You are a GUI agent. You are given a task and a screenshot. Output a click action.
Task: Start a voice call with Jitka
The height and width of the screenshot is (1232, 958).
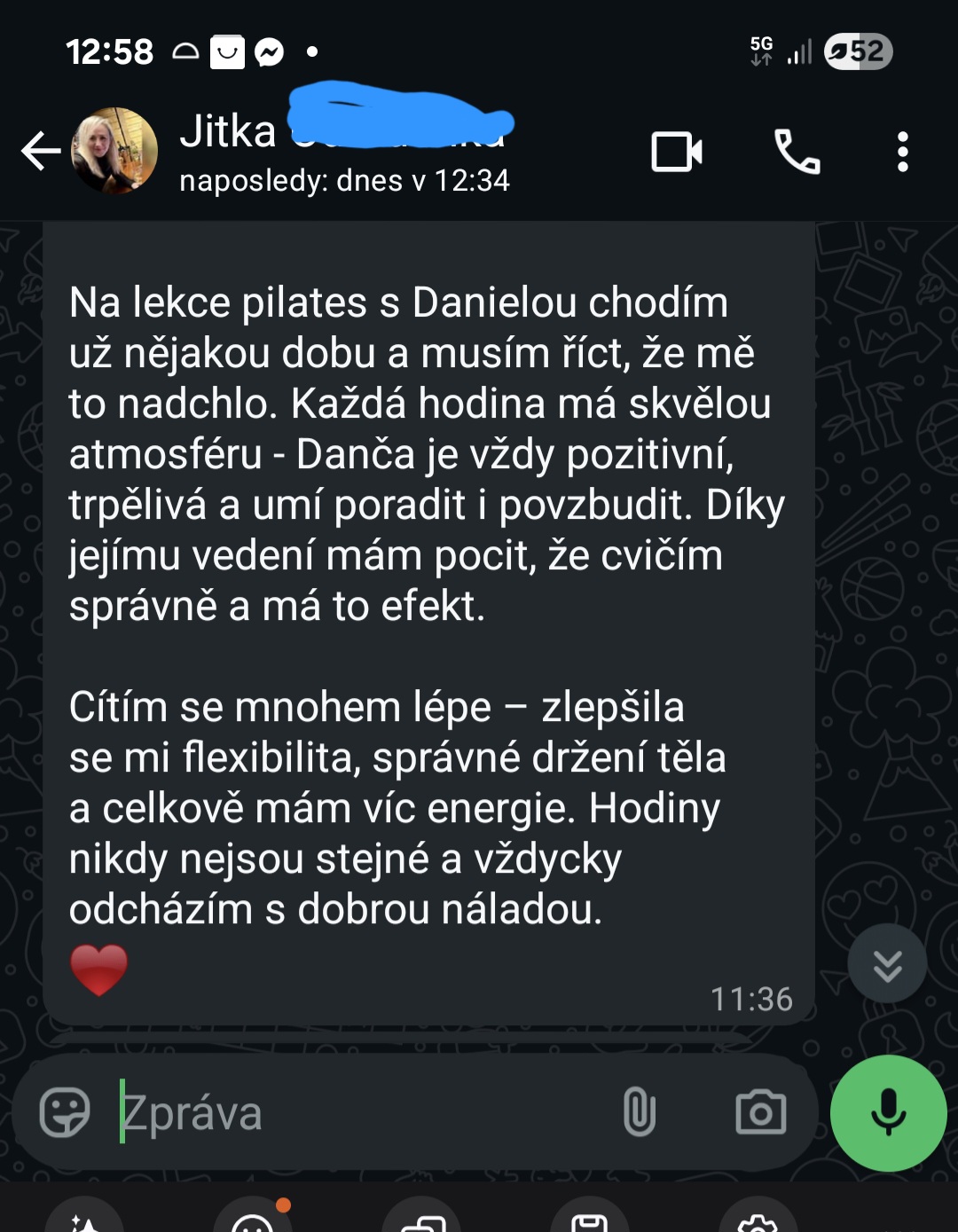[x=797, y=152]
